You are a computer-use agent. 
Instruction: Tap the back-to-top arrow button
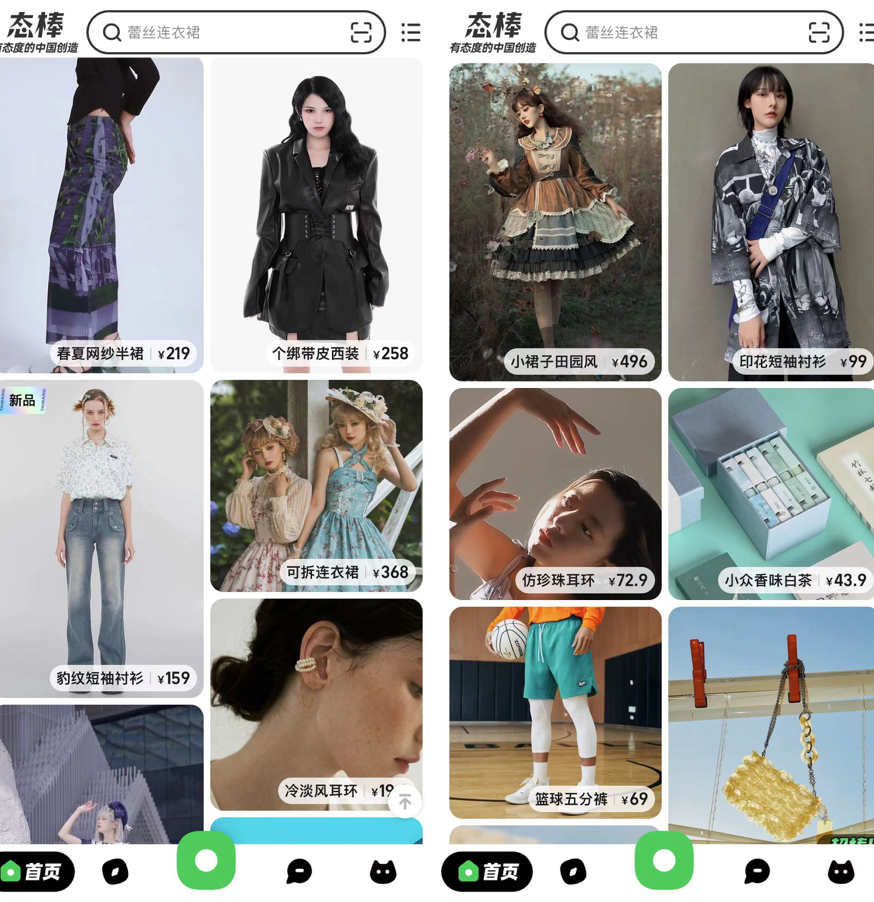(405, 802)
